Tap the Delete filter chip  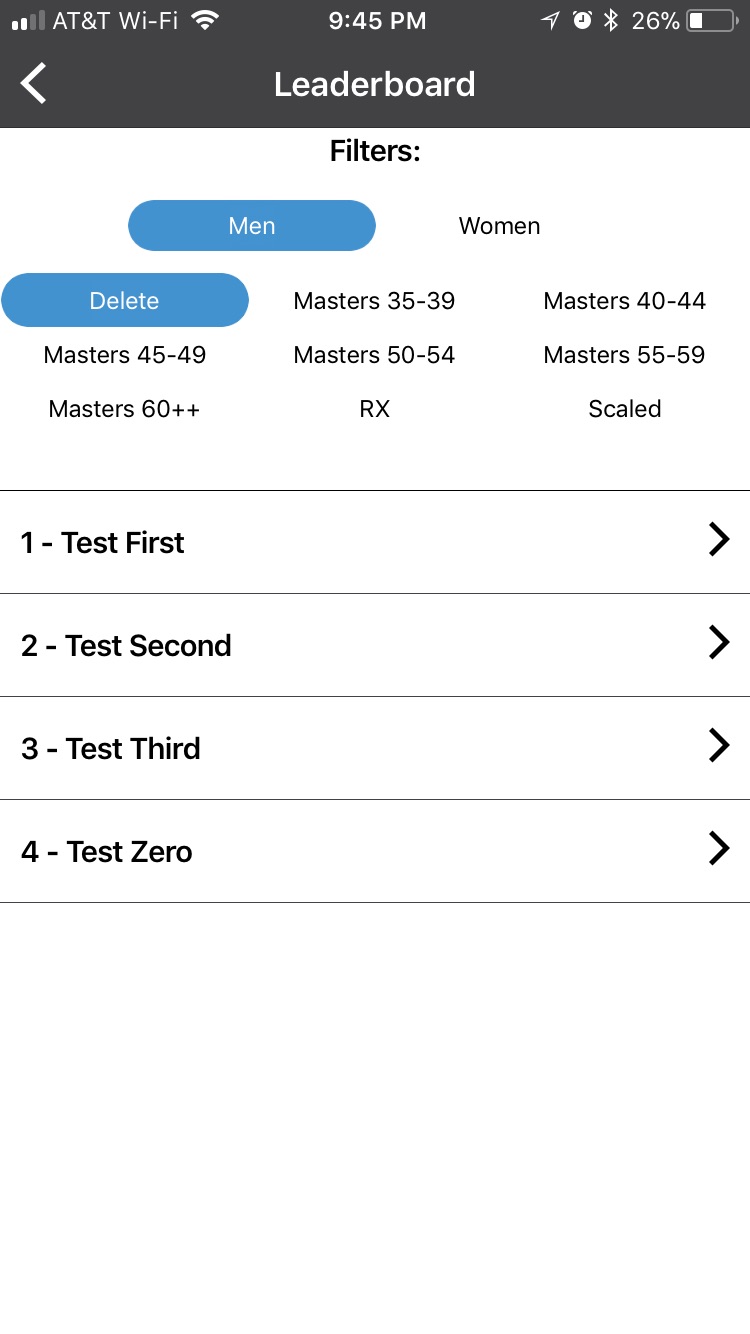(x=125, y=301)
